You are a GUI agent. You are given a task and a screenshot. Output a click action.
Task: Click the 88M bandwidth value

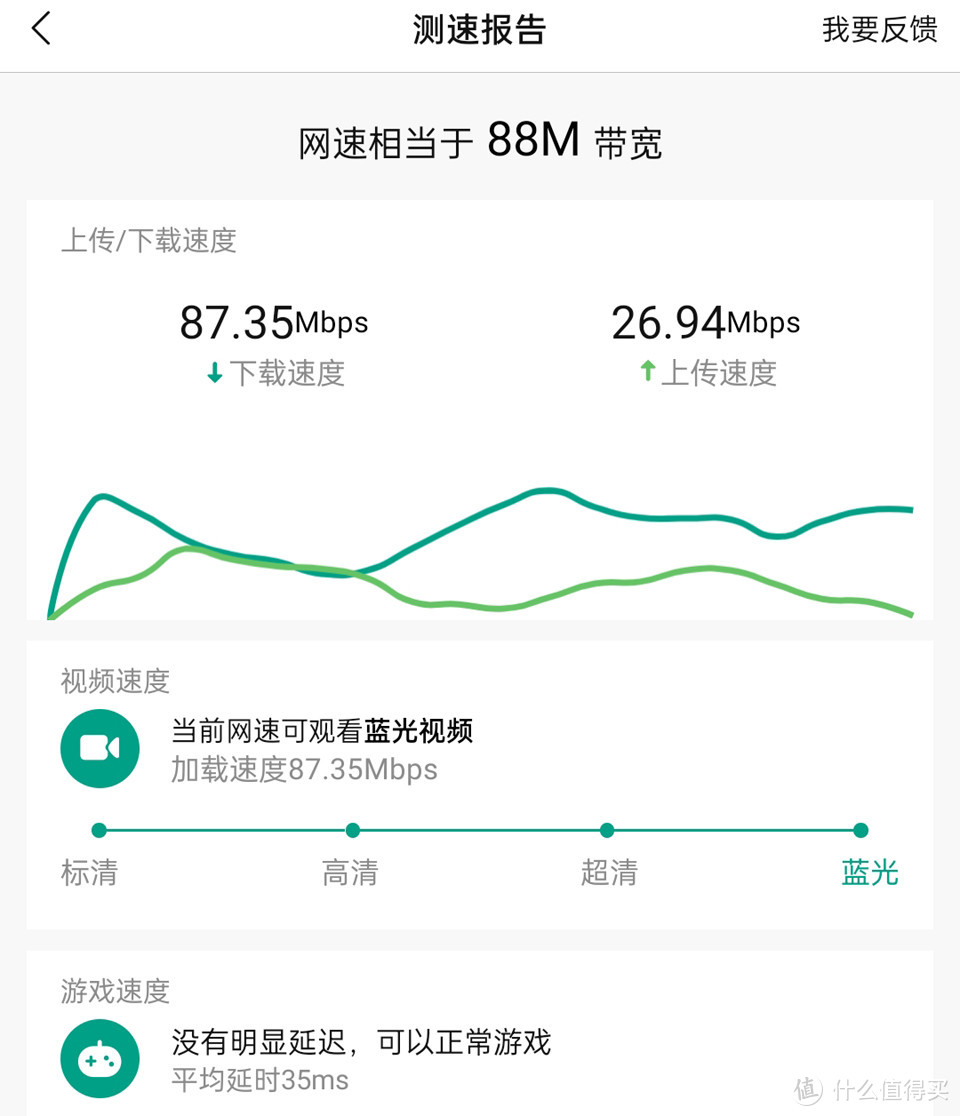pos(533,140)
